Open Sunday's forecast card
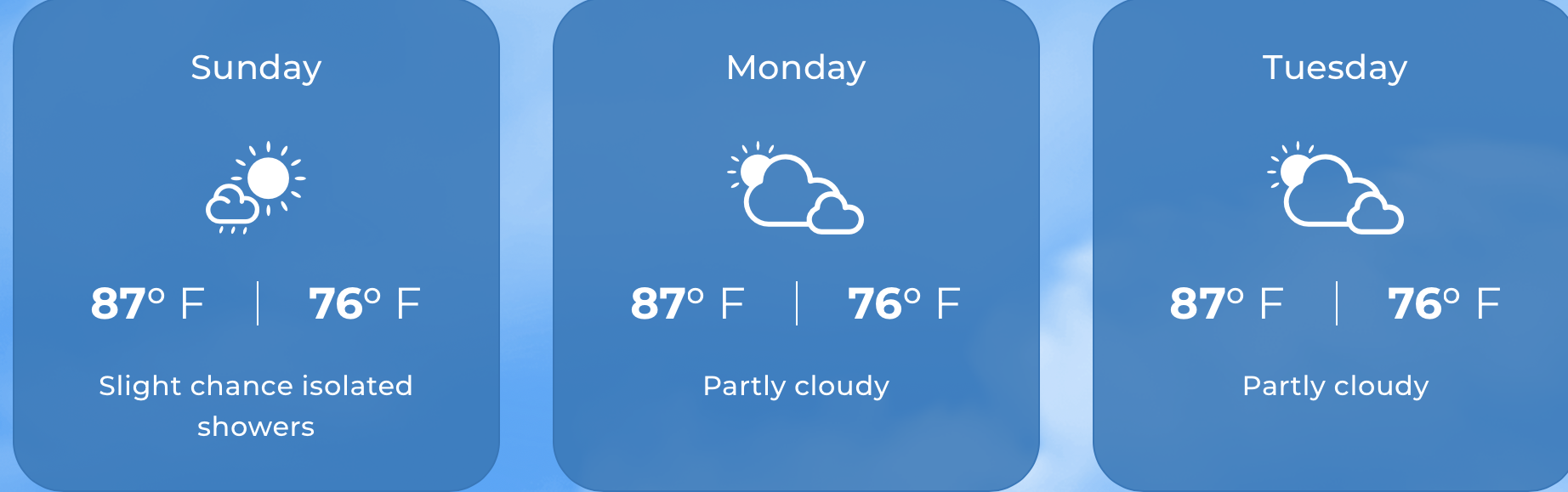The image size is (1568, 492). (x=256, y=246)
